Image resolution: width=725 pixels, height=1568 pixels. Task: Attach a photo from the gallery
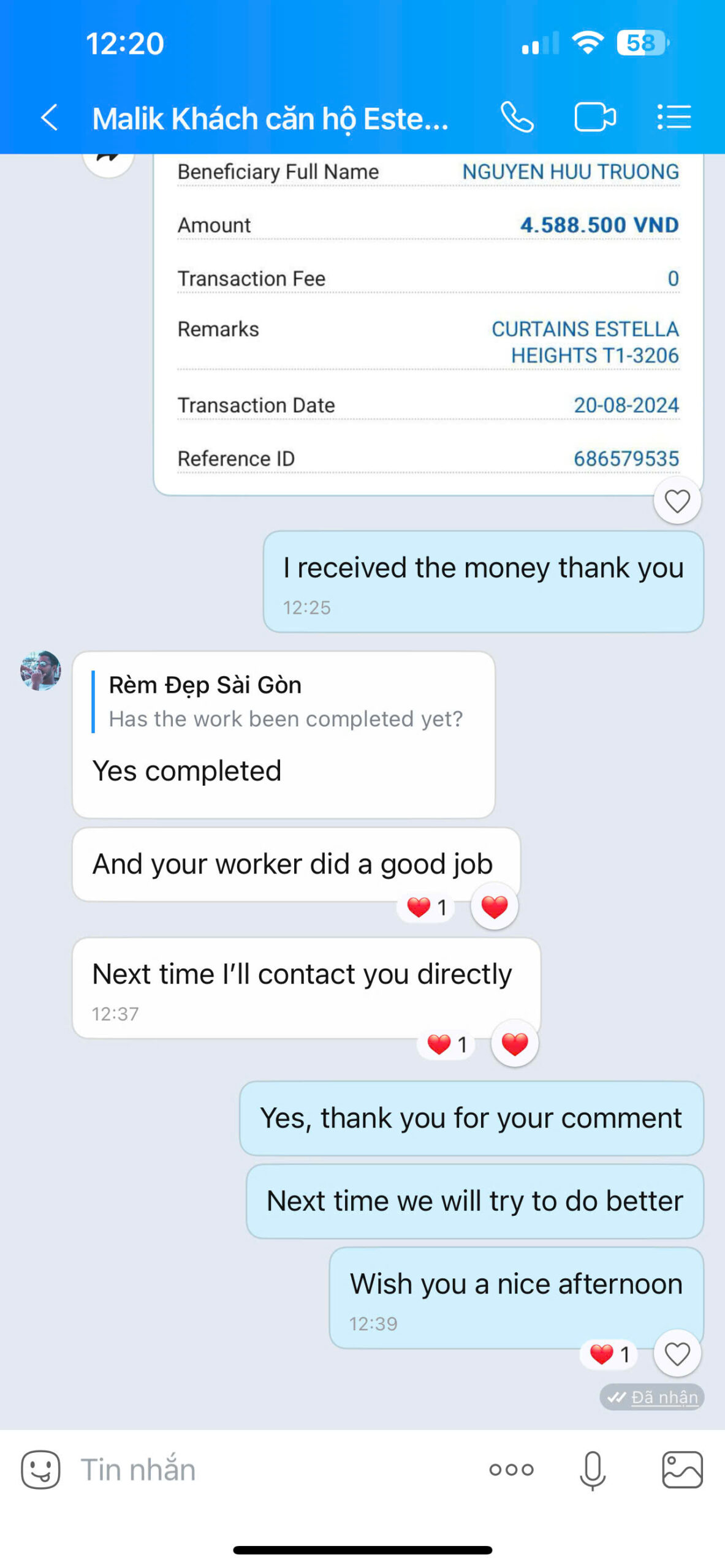682,1469
